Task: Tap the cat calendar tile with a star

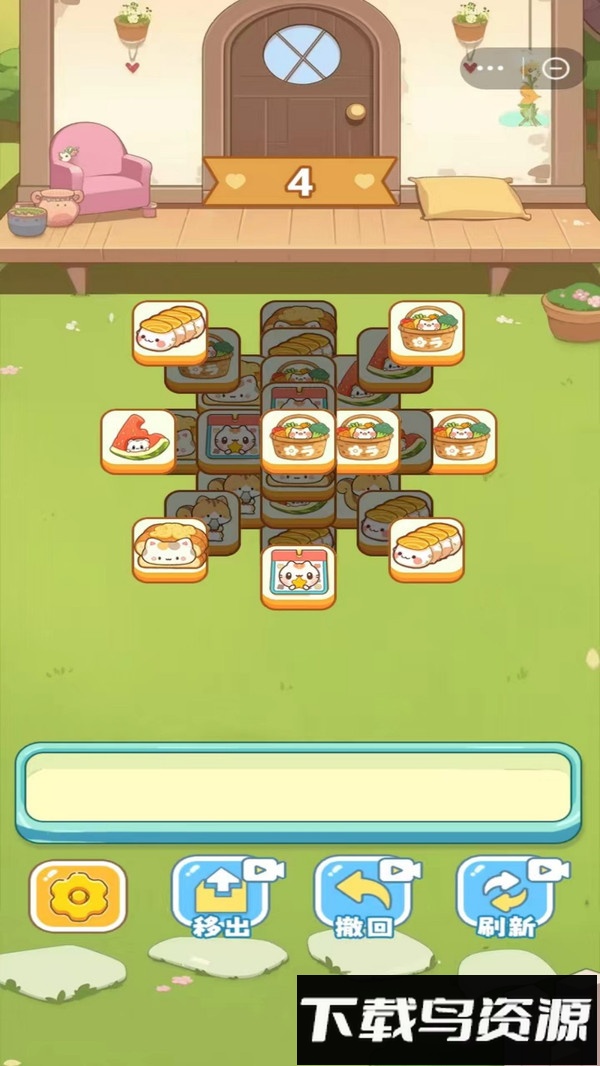Action: point(298,575)
